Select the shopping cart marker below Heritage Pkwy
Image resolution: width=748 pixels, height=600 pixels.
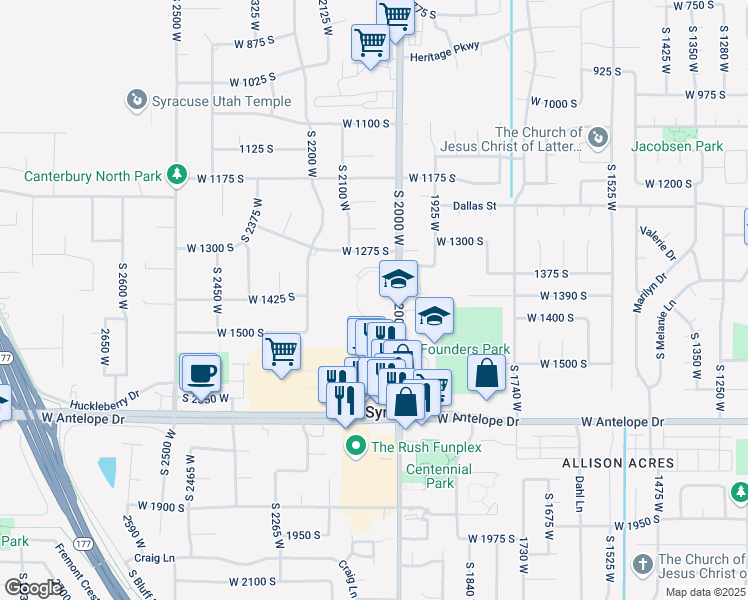click(x=370, y=43)
